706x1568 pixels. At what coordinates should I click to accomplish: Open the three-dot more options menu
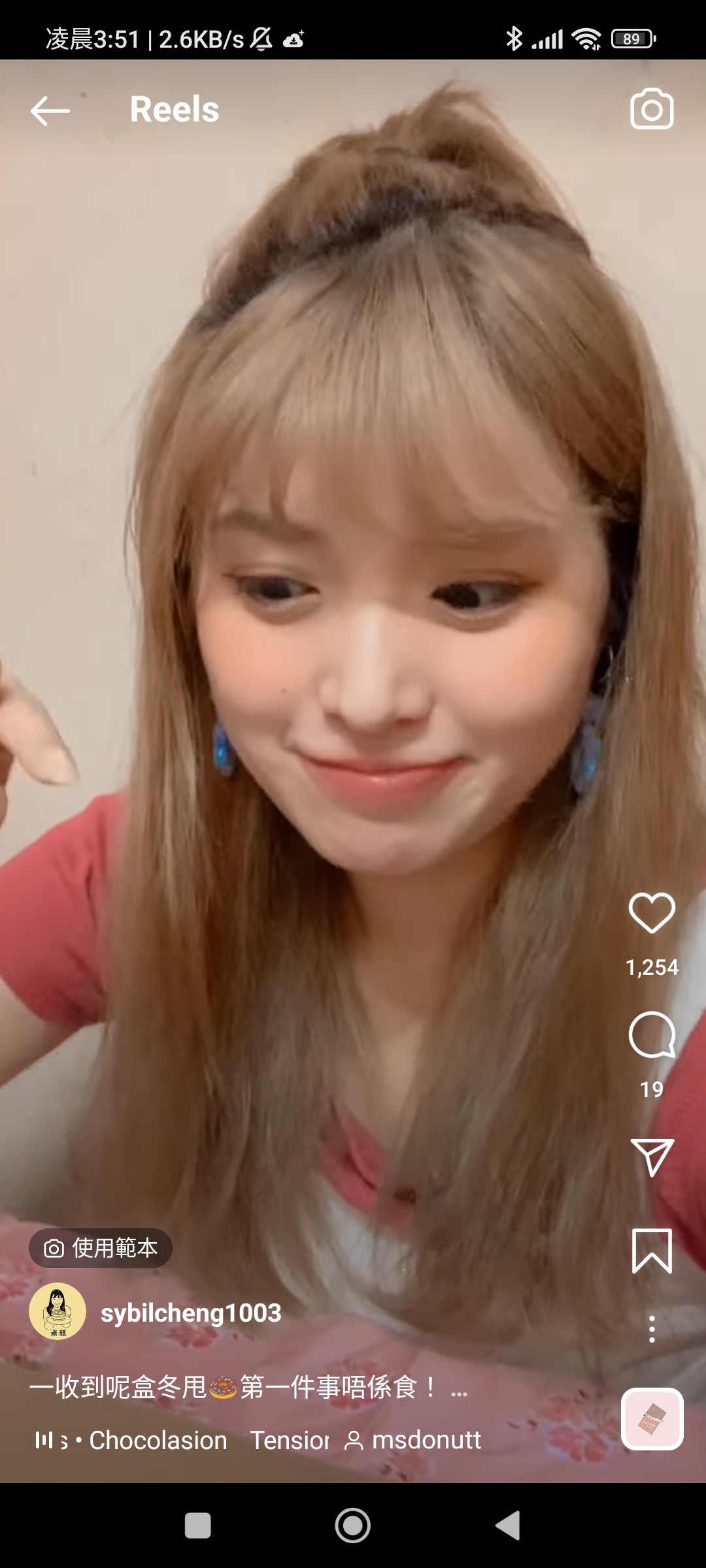click(x=652, y=1330)
